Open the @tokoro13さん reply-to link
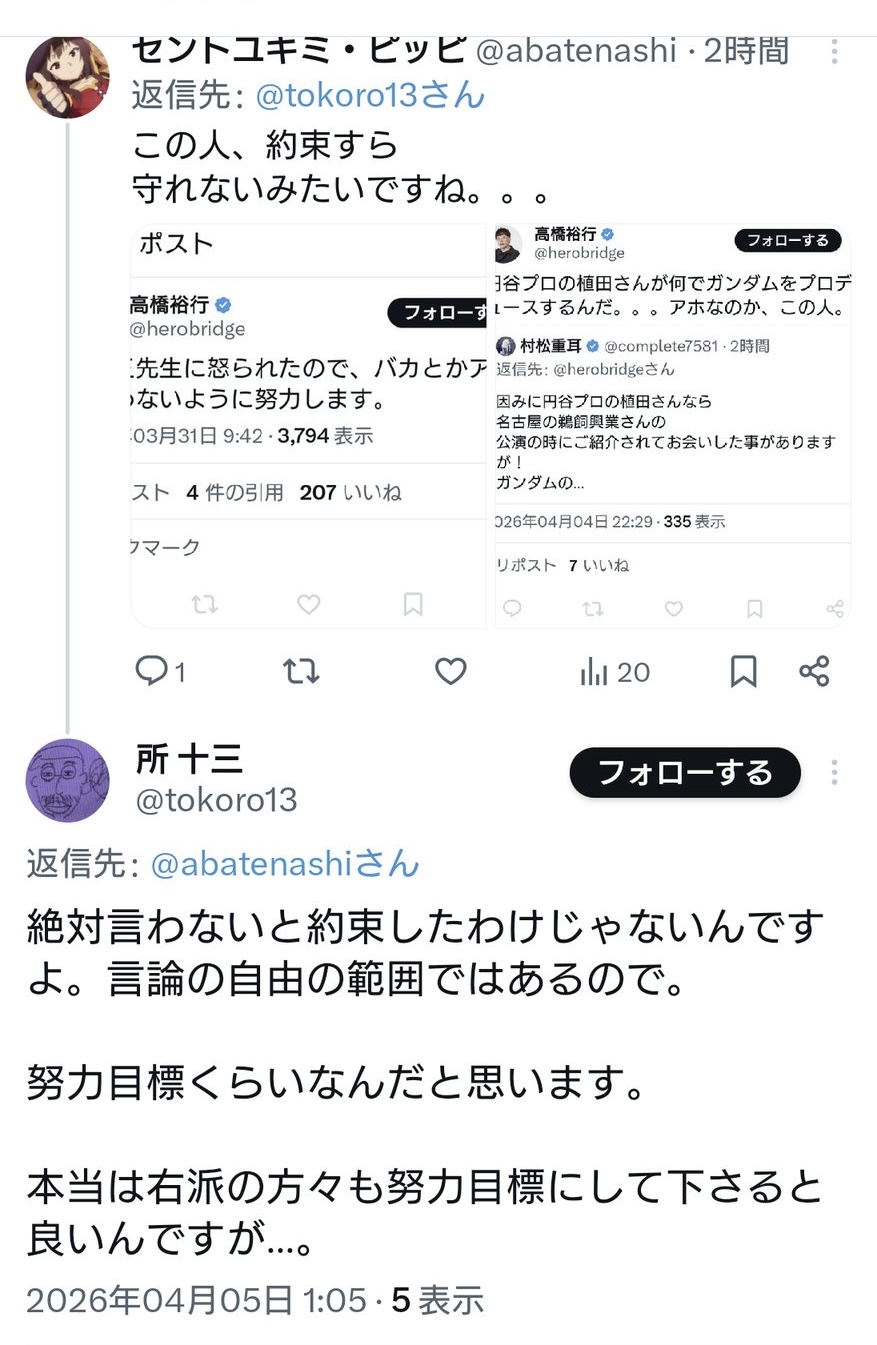The height and width of the screenshot is (1345, 877). coord(369,96)
